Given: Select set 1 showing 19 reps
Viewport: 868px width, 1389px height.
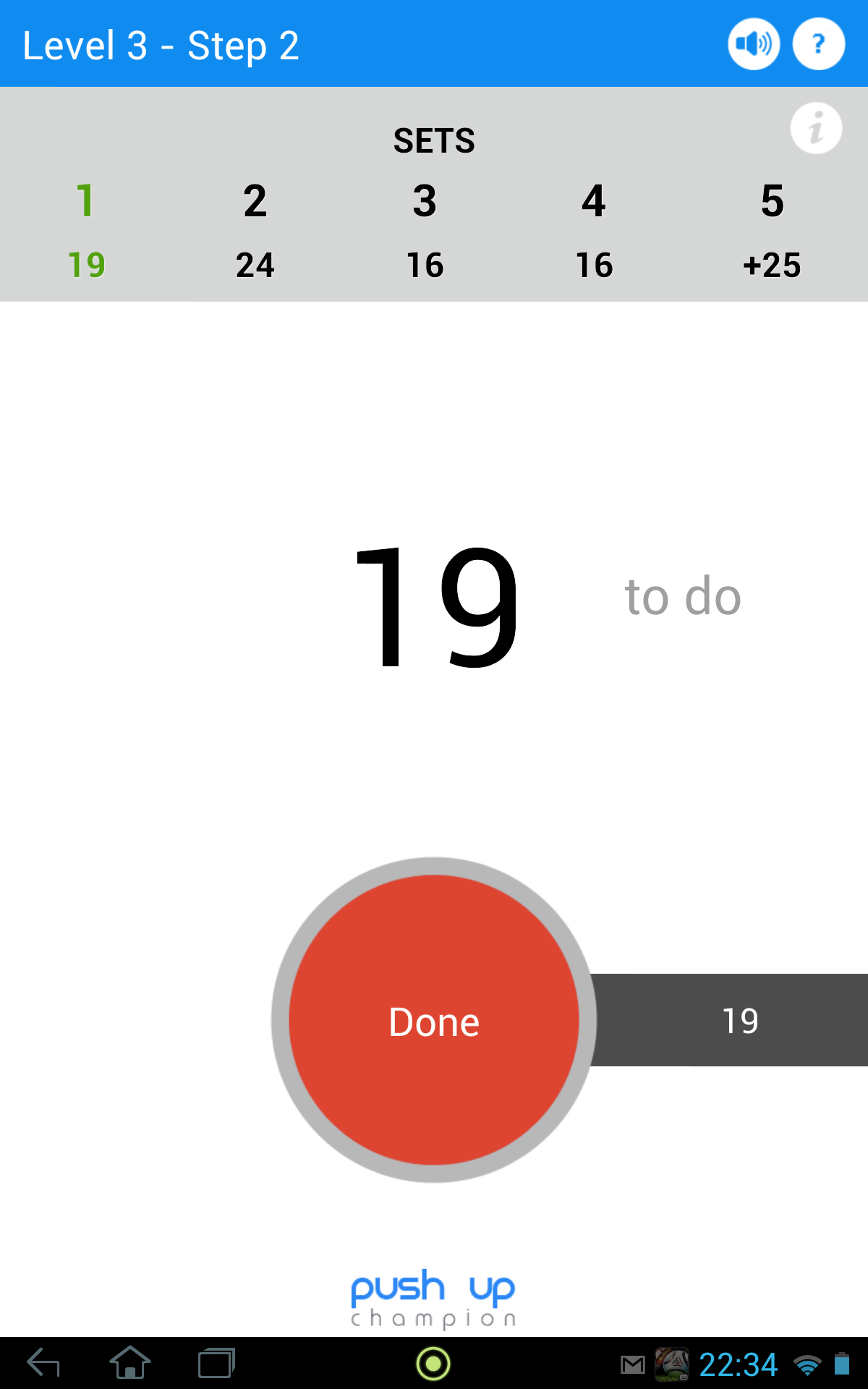Looking at the screenshot, I should click(x=86, y=231).
